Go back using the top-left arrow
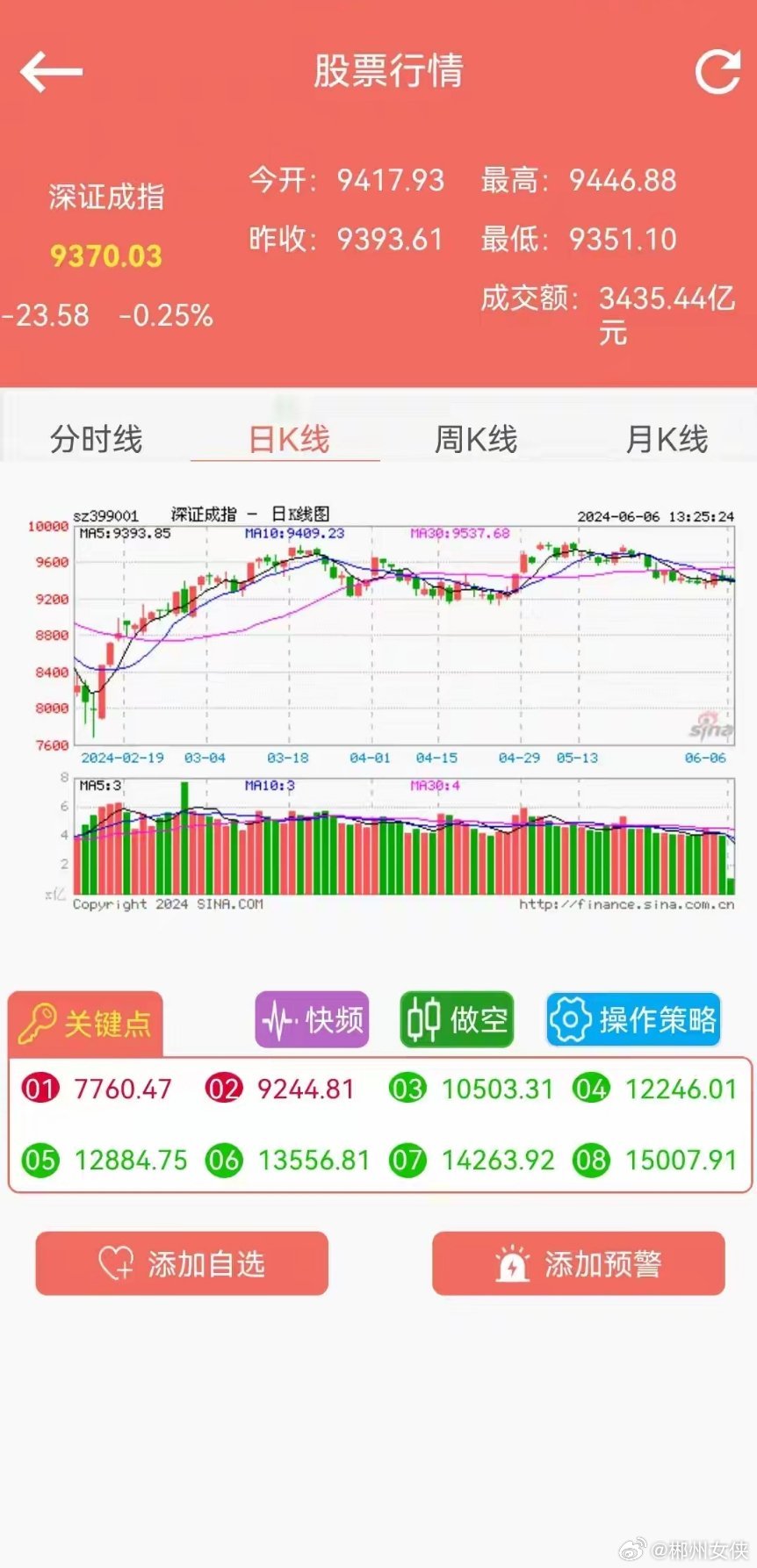 [51, 72]
